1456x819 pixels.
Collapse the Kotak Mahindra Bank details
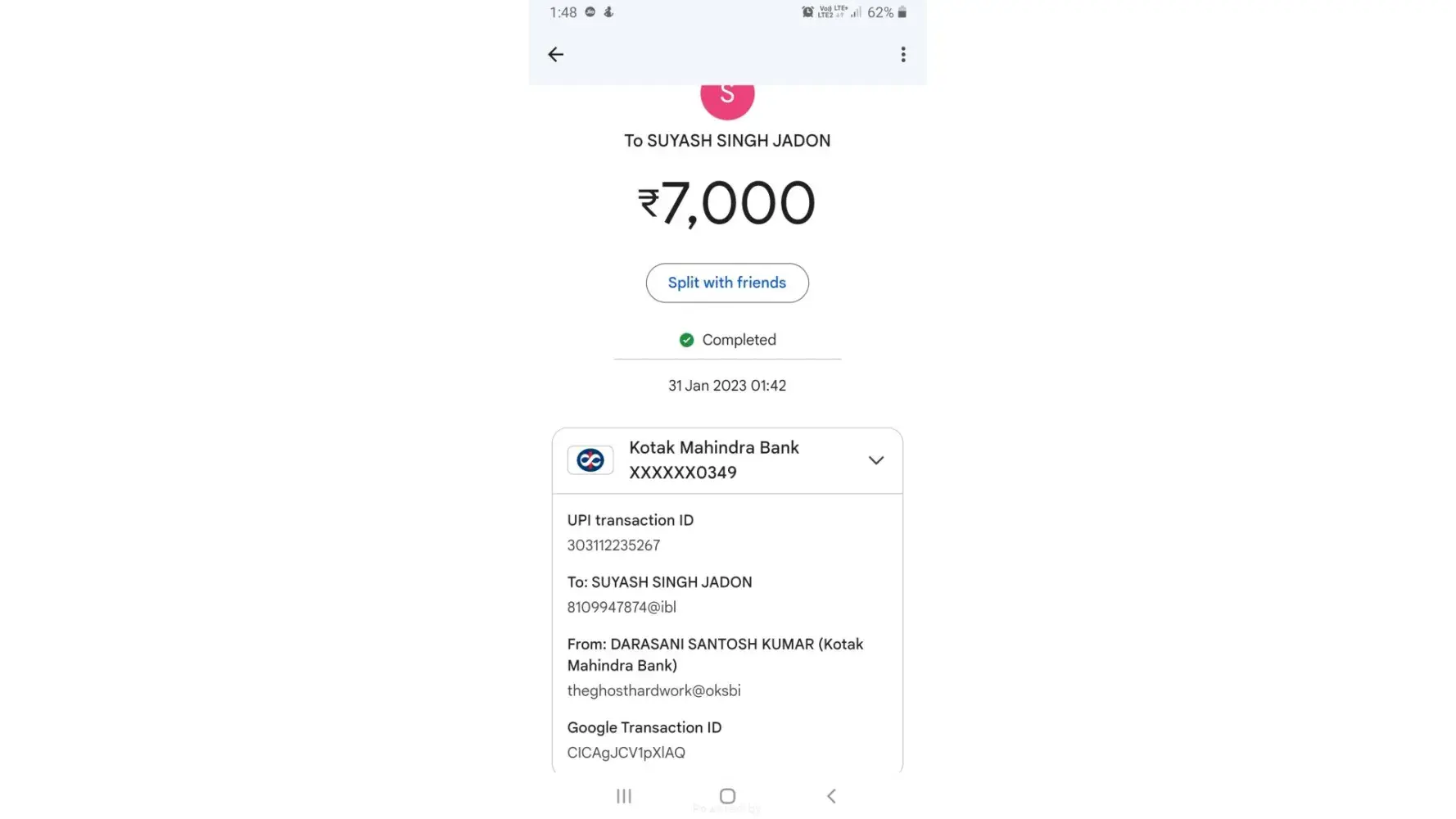tap(875, 460)
